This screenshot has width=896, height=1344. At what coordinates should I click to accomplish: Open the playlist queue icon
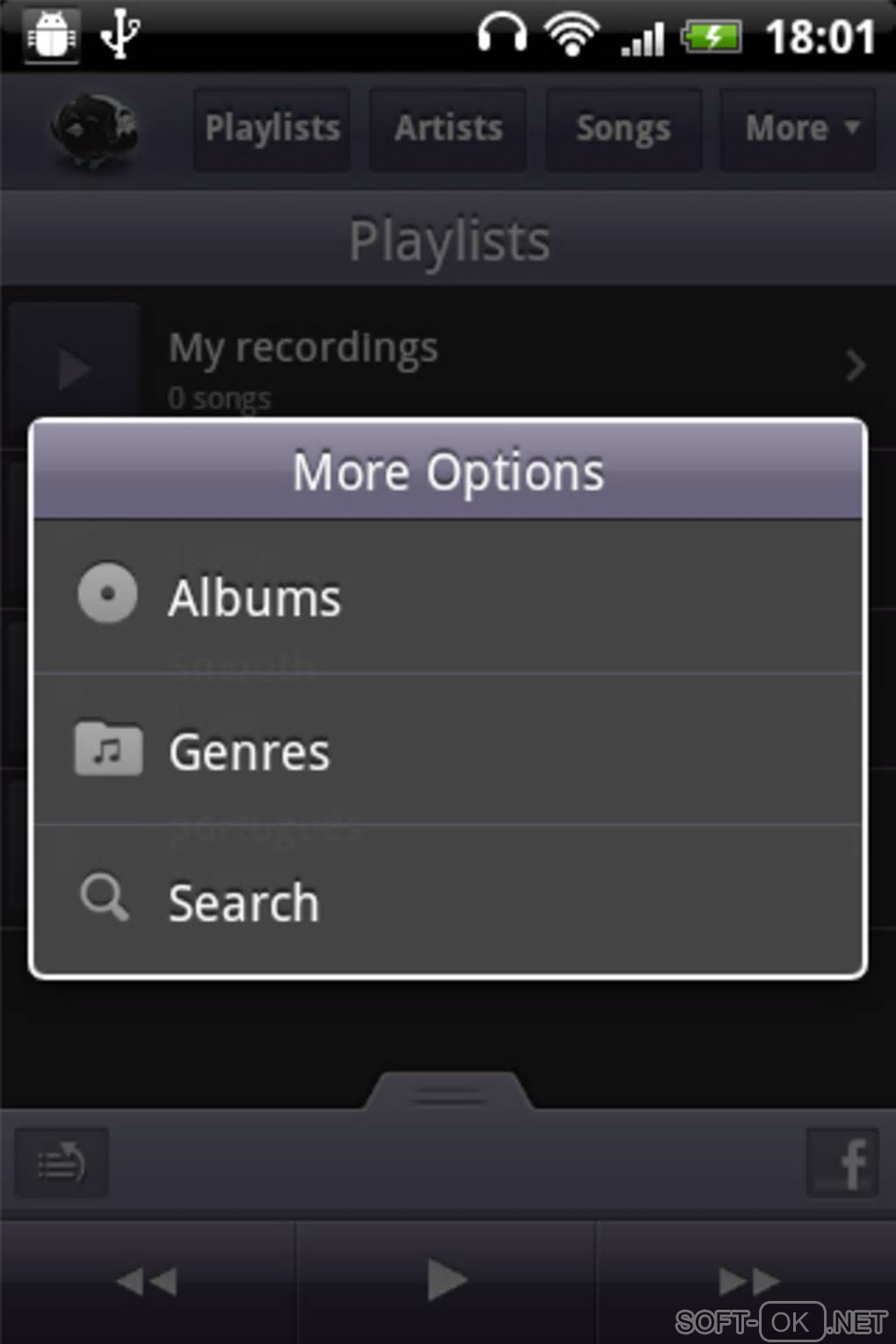(61, 1163)
